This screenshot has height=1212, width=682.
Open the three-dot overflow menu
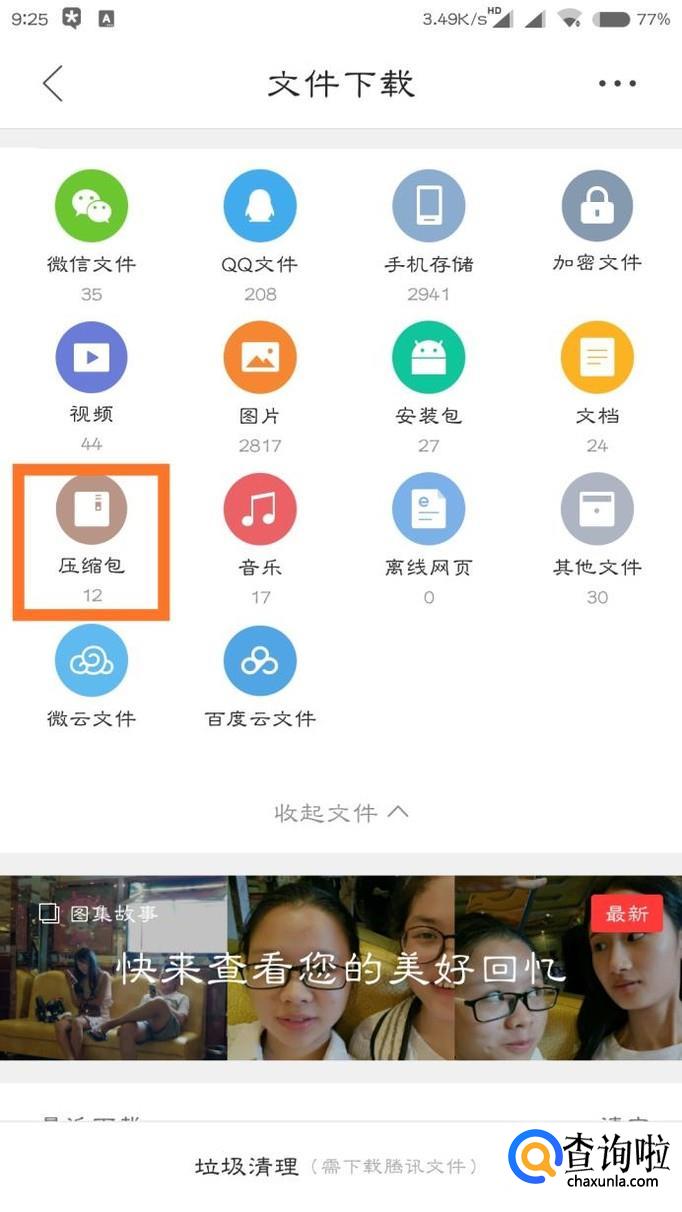point(617,84)
